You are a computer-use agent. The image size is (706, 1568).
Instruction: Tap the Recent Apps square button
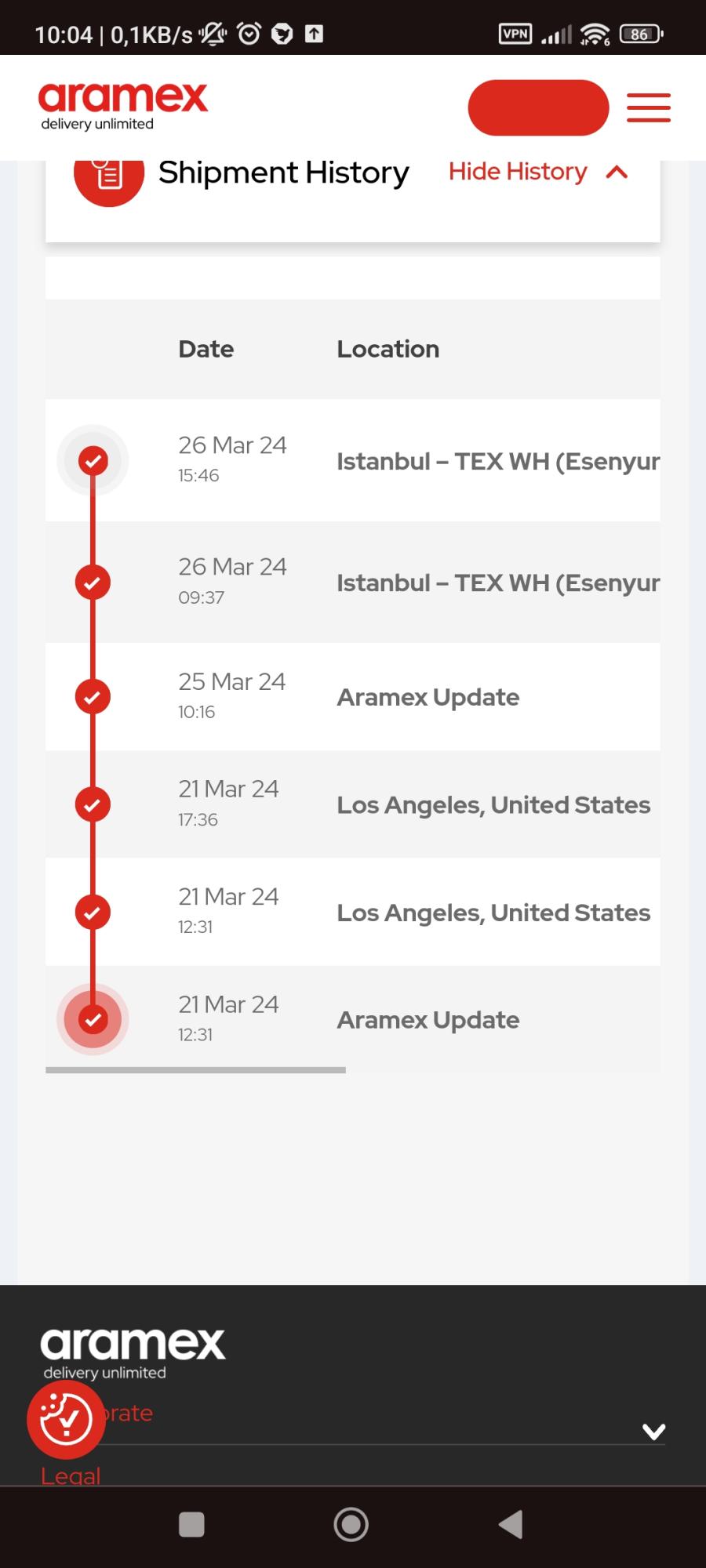click(191, 1524)
